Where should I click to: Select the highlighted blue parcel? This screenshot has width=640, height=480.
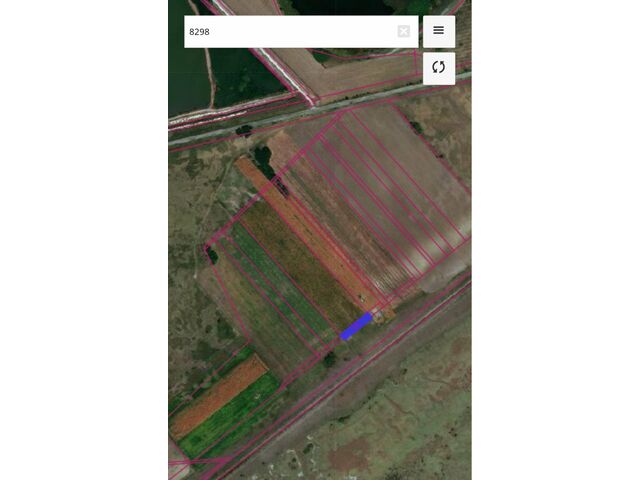[356, 327]
